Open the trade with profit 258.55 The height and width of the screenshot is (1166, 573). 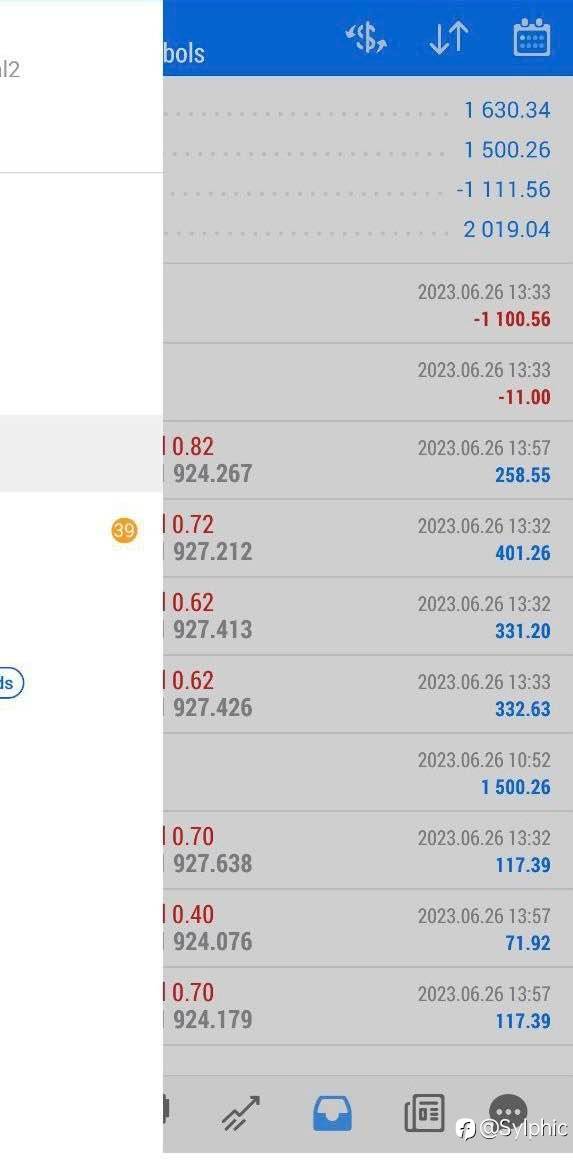coord(368,460)
